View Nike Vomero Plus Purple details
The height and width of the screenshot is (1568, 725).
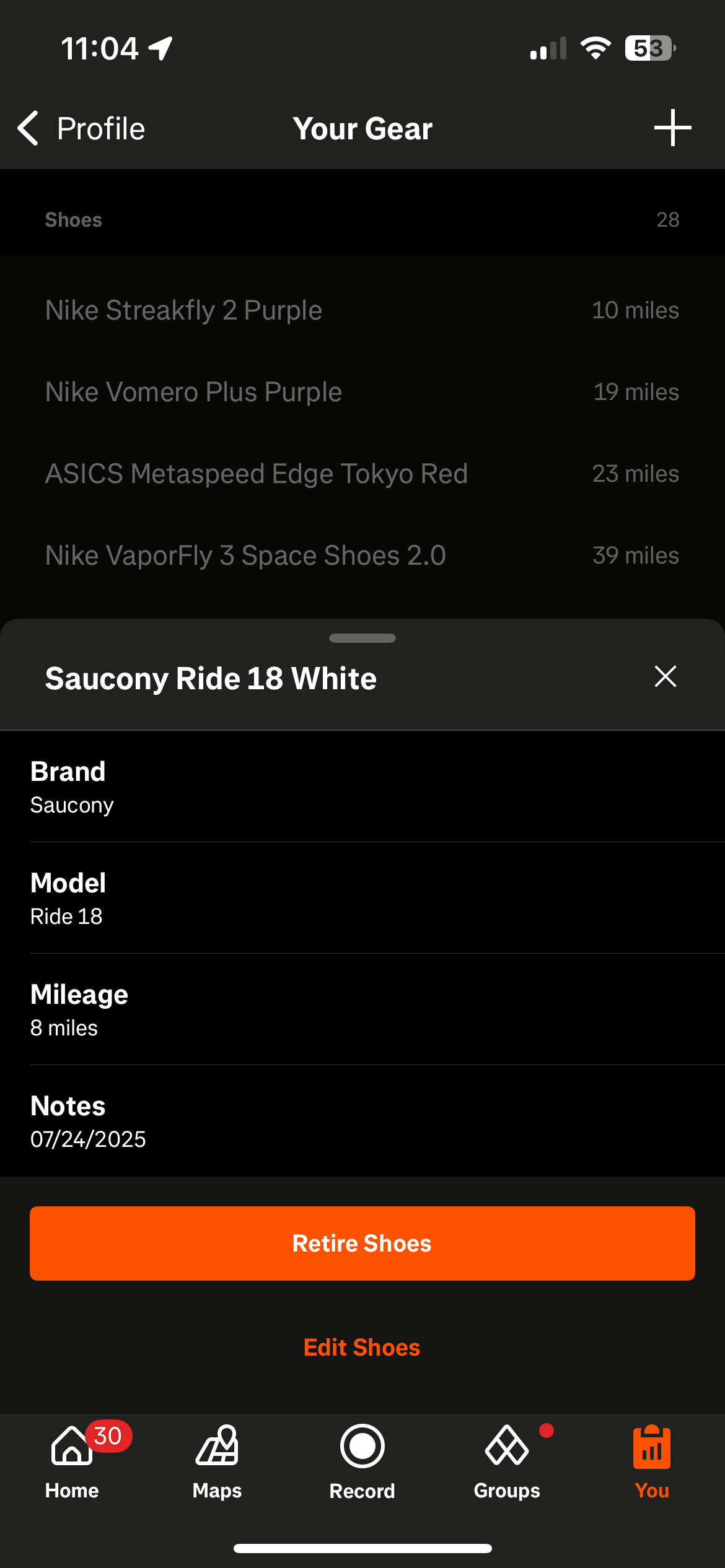pyautogui.click(x=362, y=391)
